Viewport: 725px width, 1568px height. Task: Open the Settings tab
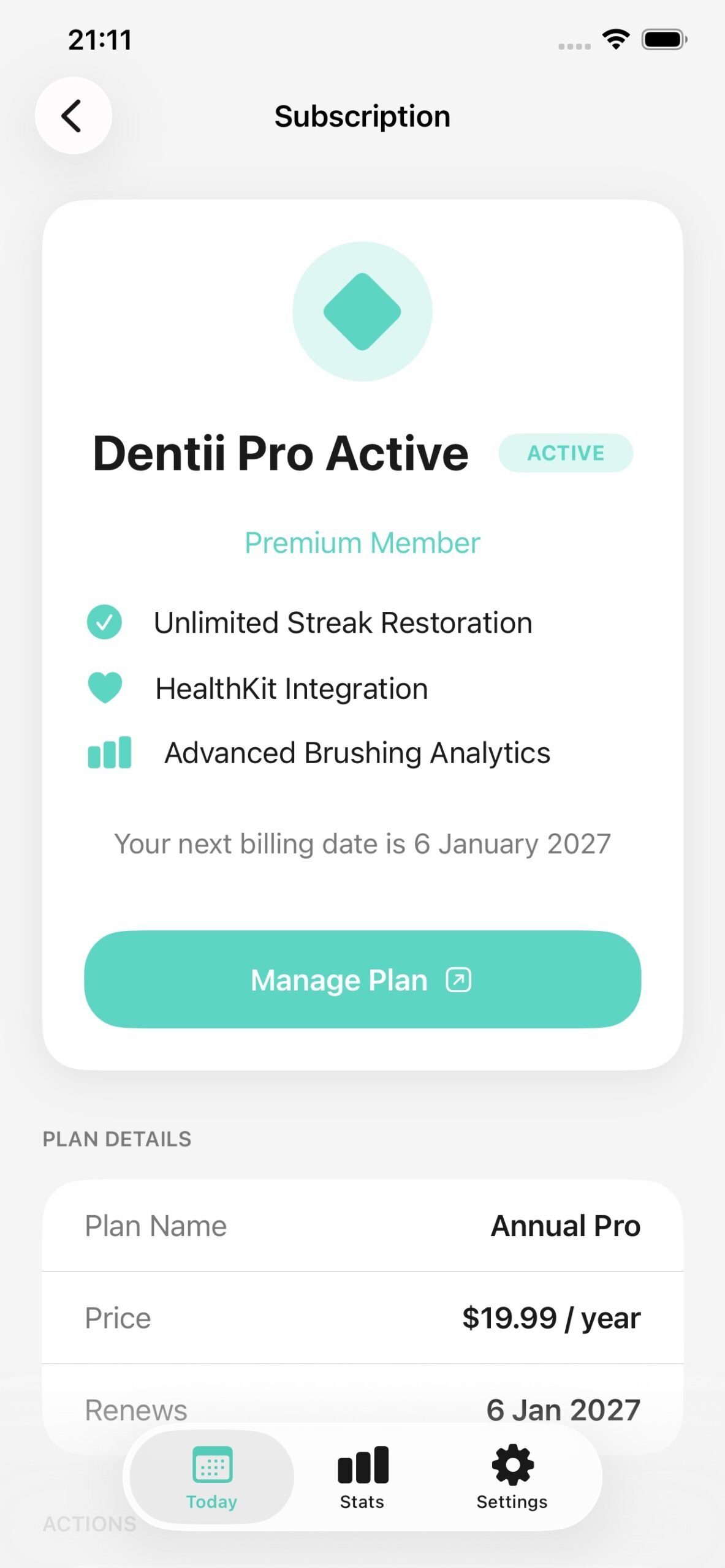click(x=512, y=1477)
